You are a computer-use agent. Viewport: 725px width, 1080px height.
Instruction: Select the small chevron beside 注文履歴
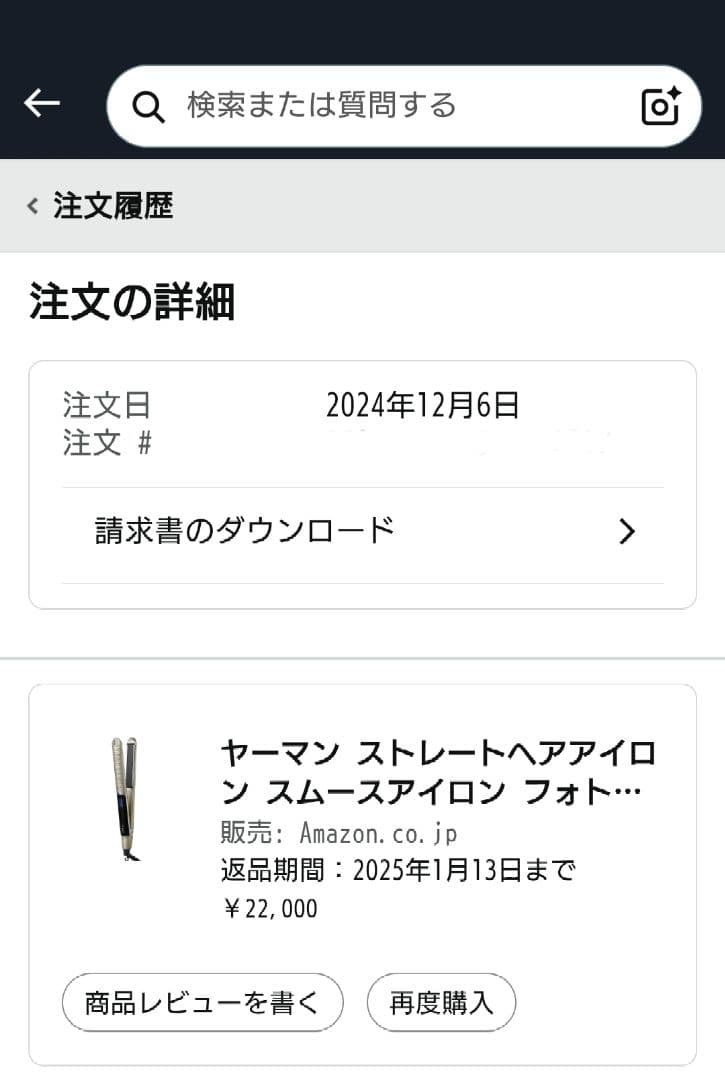pyautogui.click(x=32, y=206)
